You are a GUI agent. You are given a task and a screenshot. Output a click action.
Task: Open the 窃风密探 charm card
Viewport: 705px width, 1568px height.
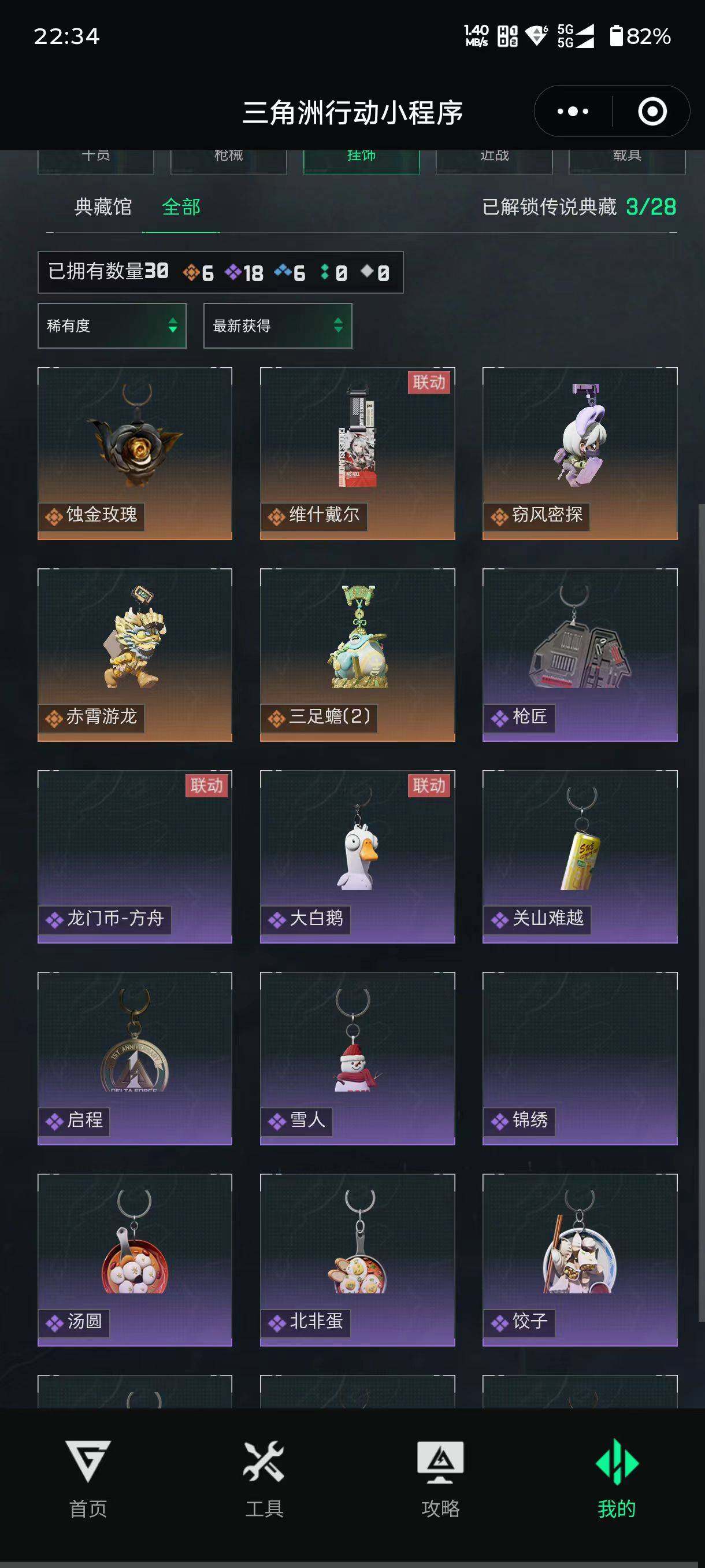coord(580,453)
